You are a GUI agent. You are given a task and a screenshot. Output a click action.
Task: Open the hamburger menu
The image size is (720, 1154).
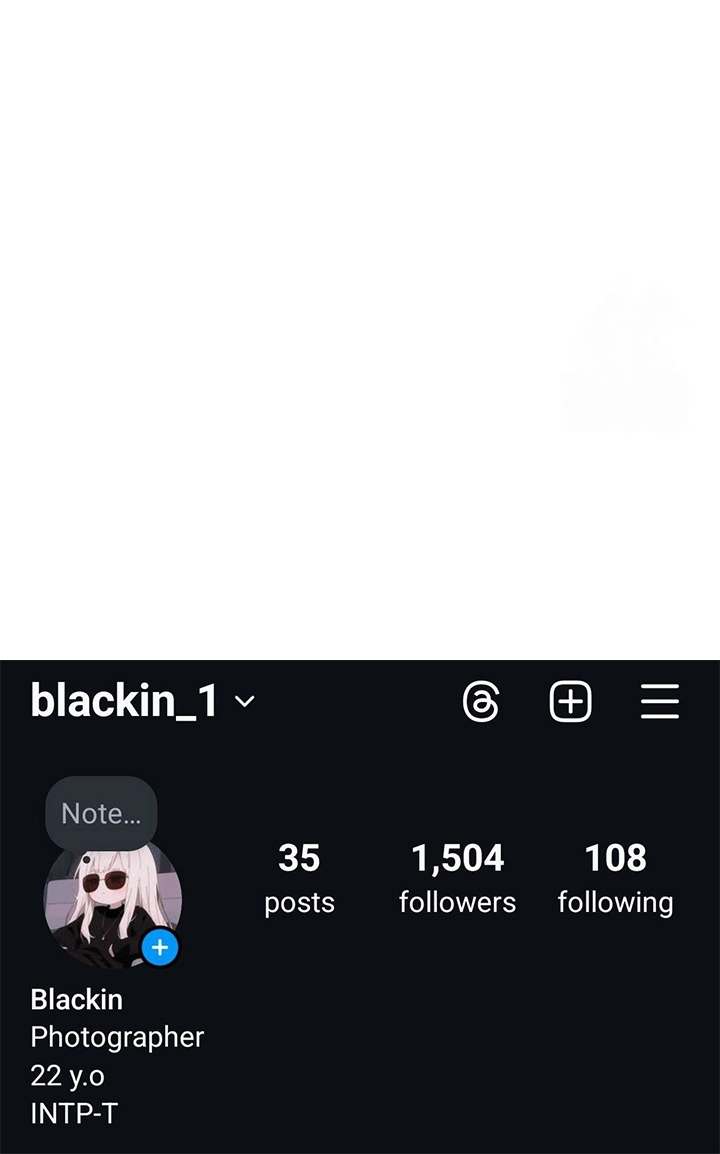(660, 701)
